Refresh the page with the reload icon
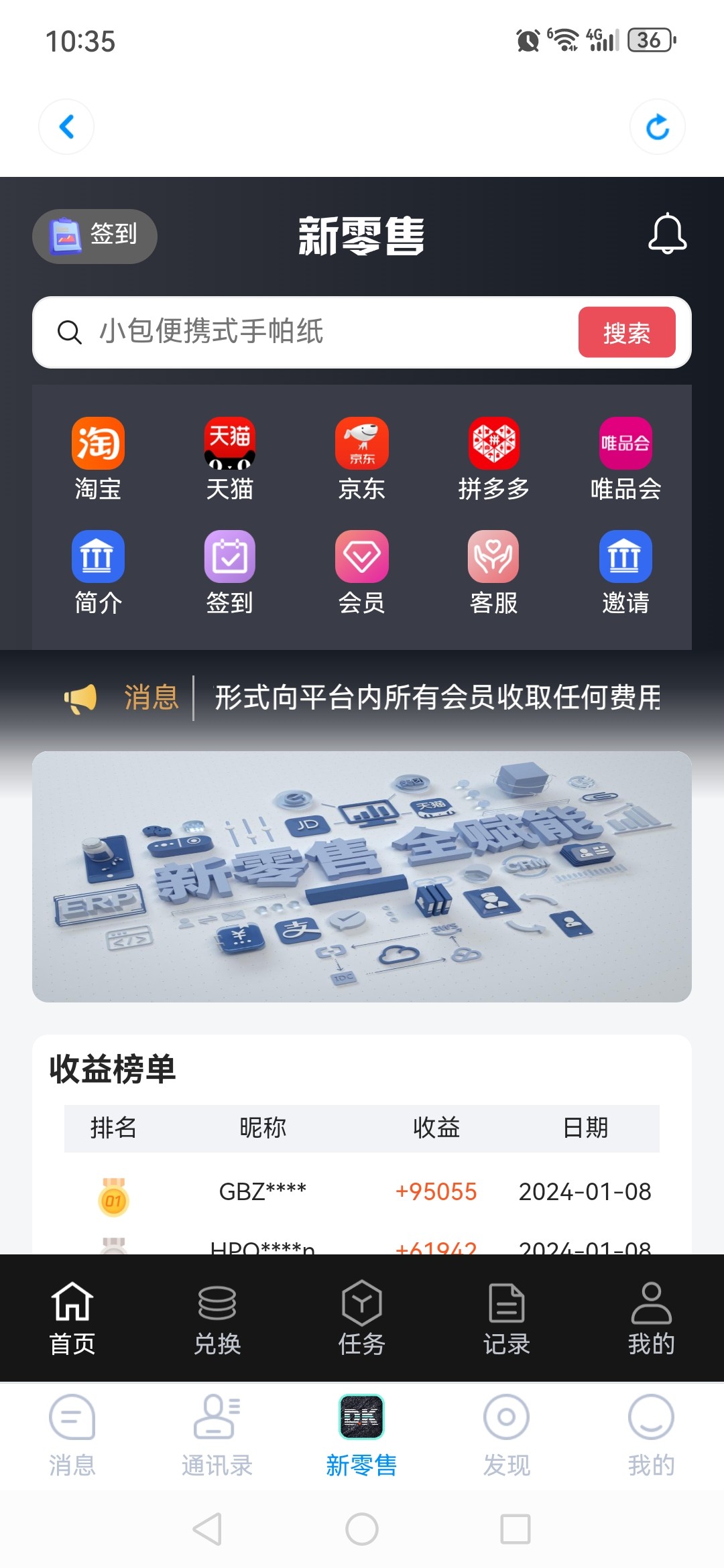The image size is (724, 1568). 657,127
